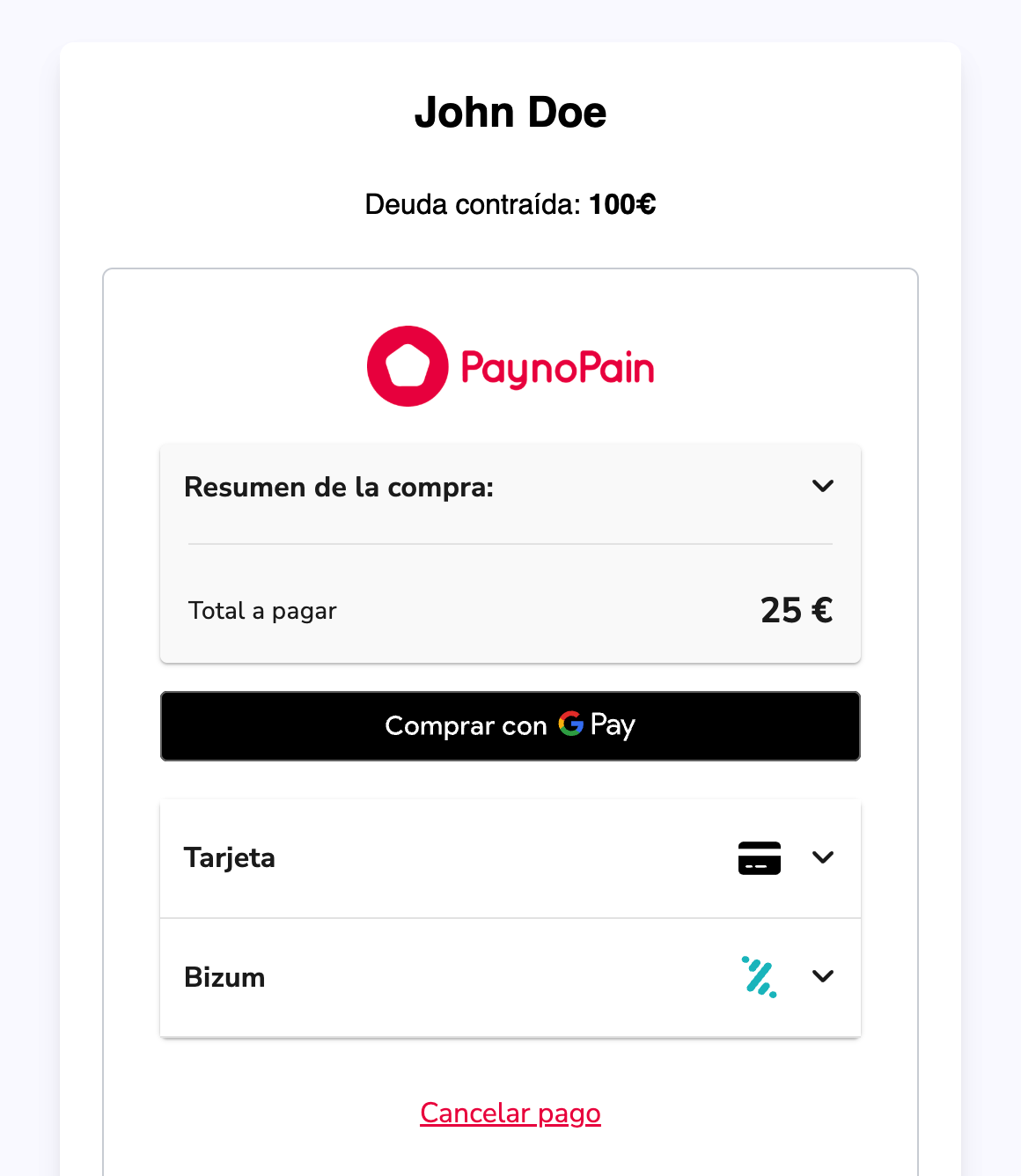This screenshot has height=1176, width=1021.
Task: Expand the Resumen de la compra section
Action: click(x=510, y=487)
